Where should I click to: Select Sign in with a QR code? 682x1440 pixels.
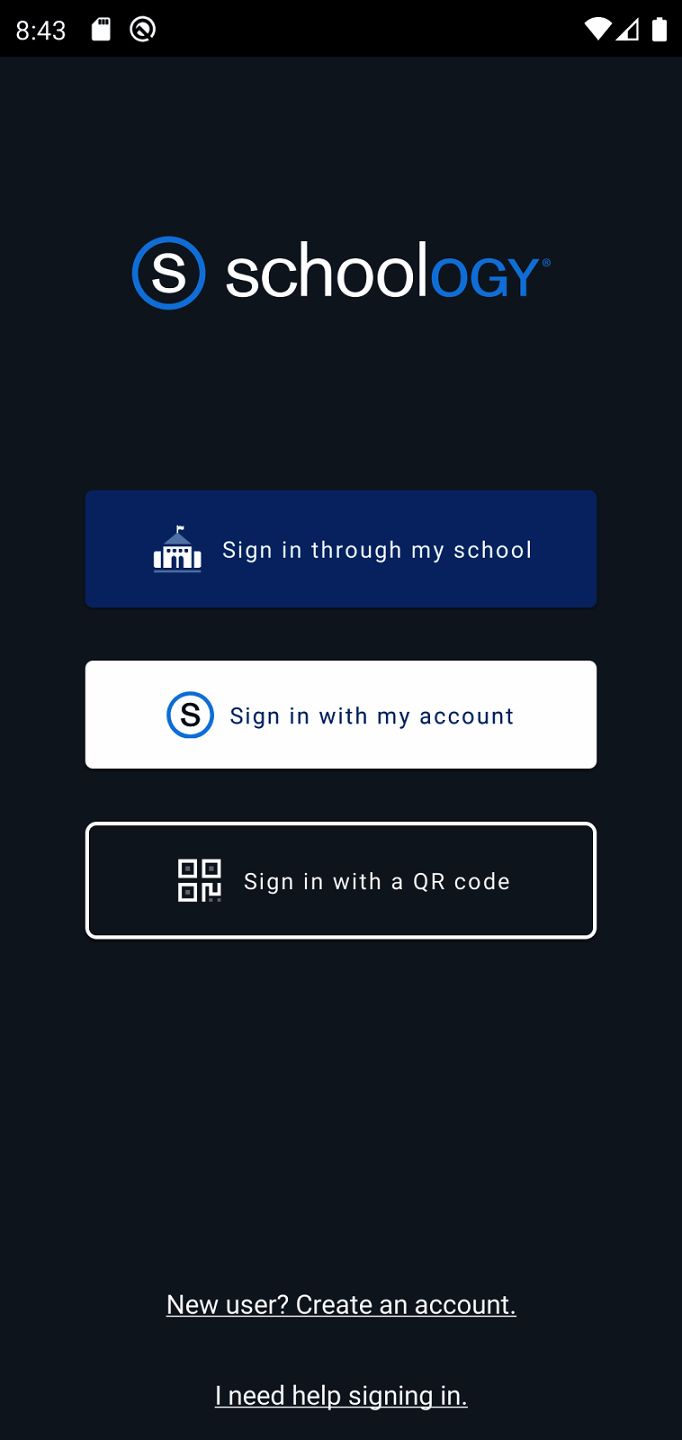[x=341, y=881]
